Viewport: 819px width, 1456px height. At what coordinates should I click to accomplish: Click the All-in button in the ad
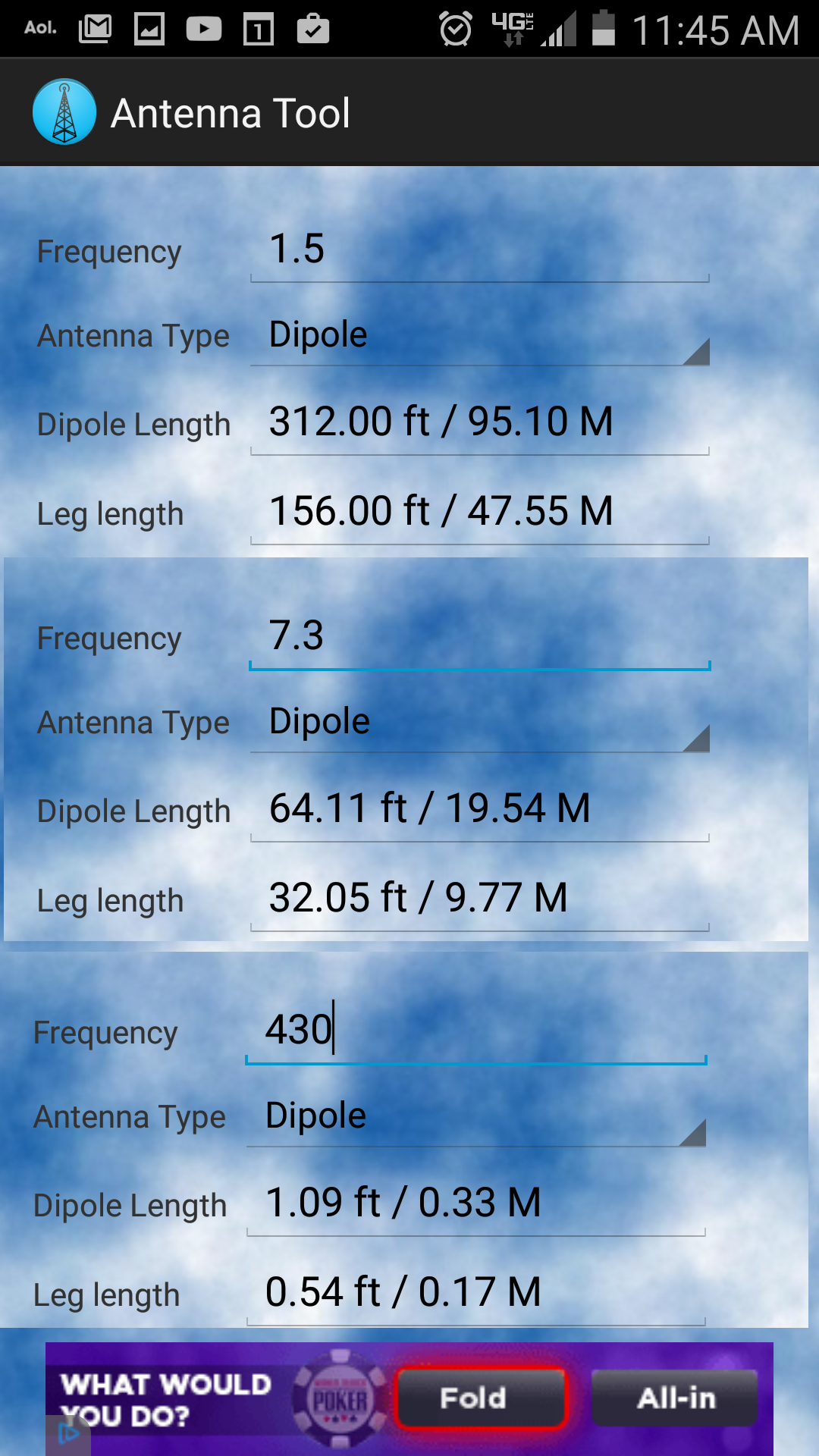click(673, 1398)
